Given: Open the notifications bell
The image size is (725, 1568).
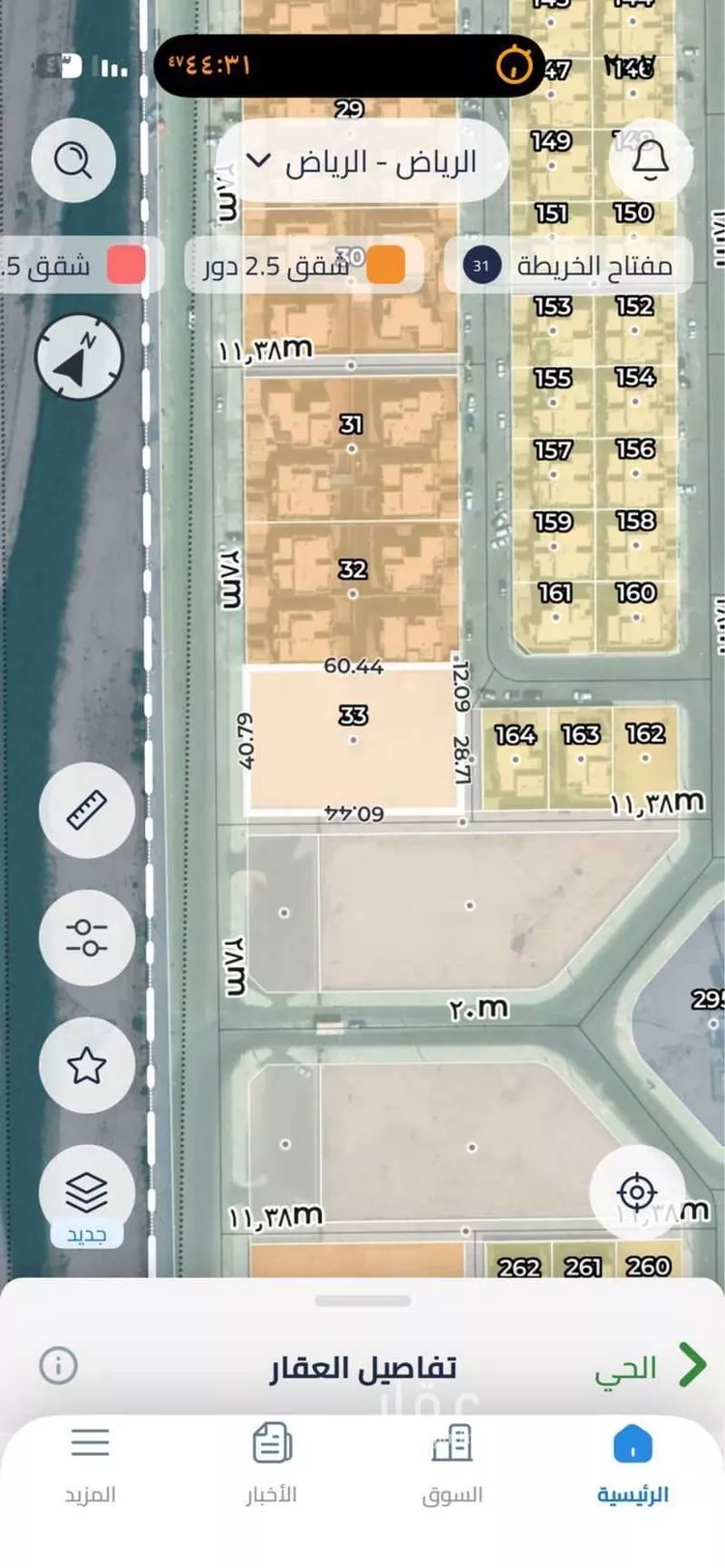Looking at the screenshot, I should pyautogui.click(x=651, y=160).
